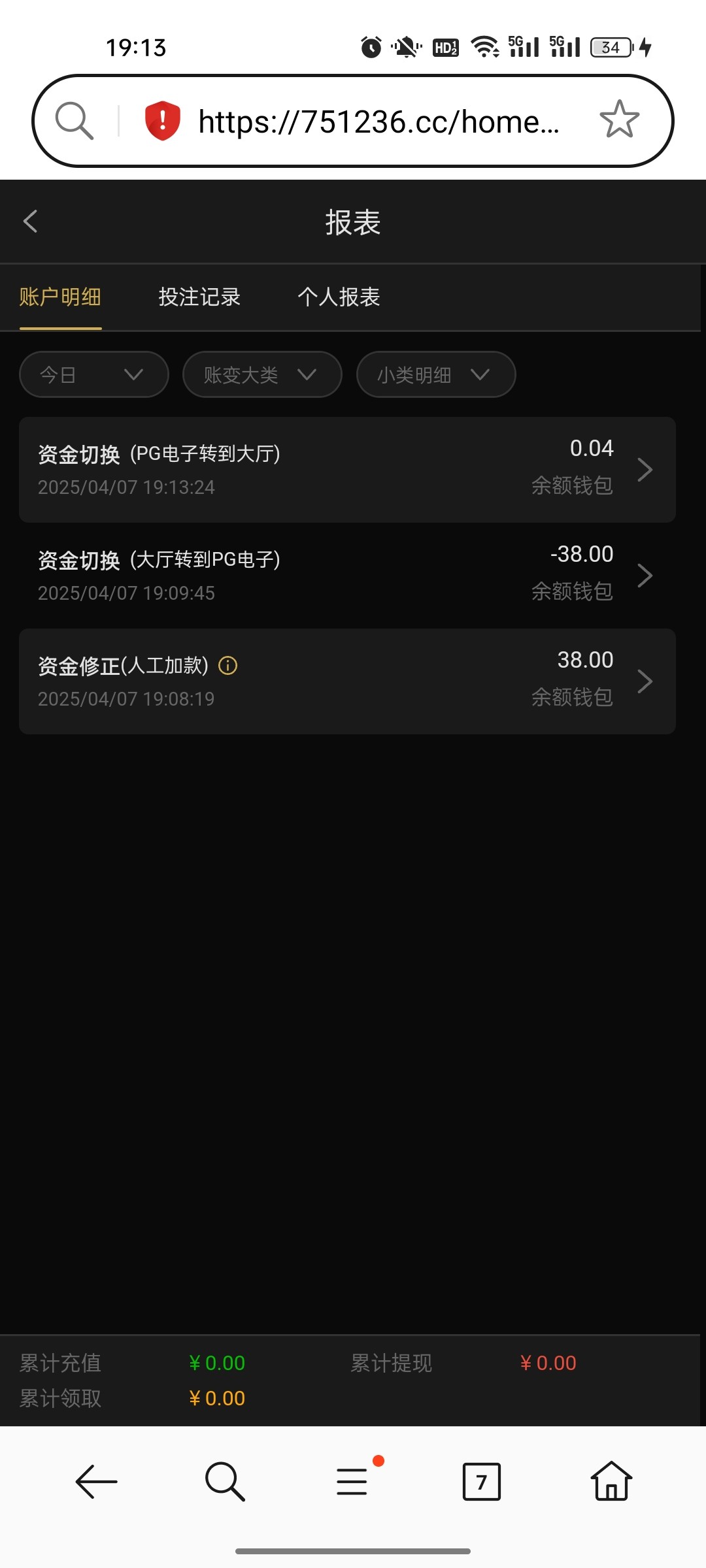This screenshot has height=1568, width=706.
Task: Expand the 账变大类 filter
Action: click(262, 374)
